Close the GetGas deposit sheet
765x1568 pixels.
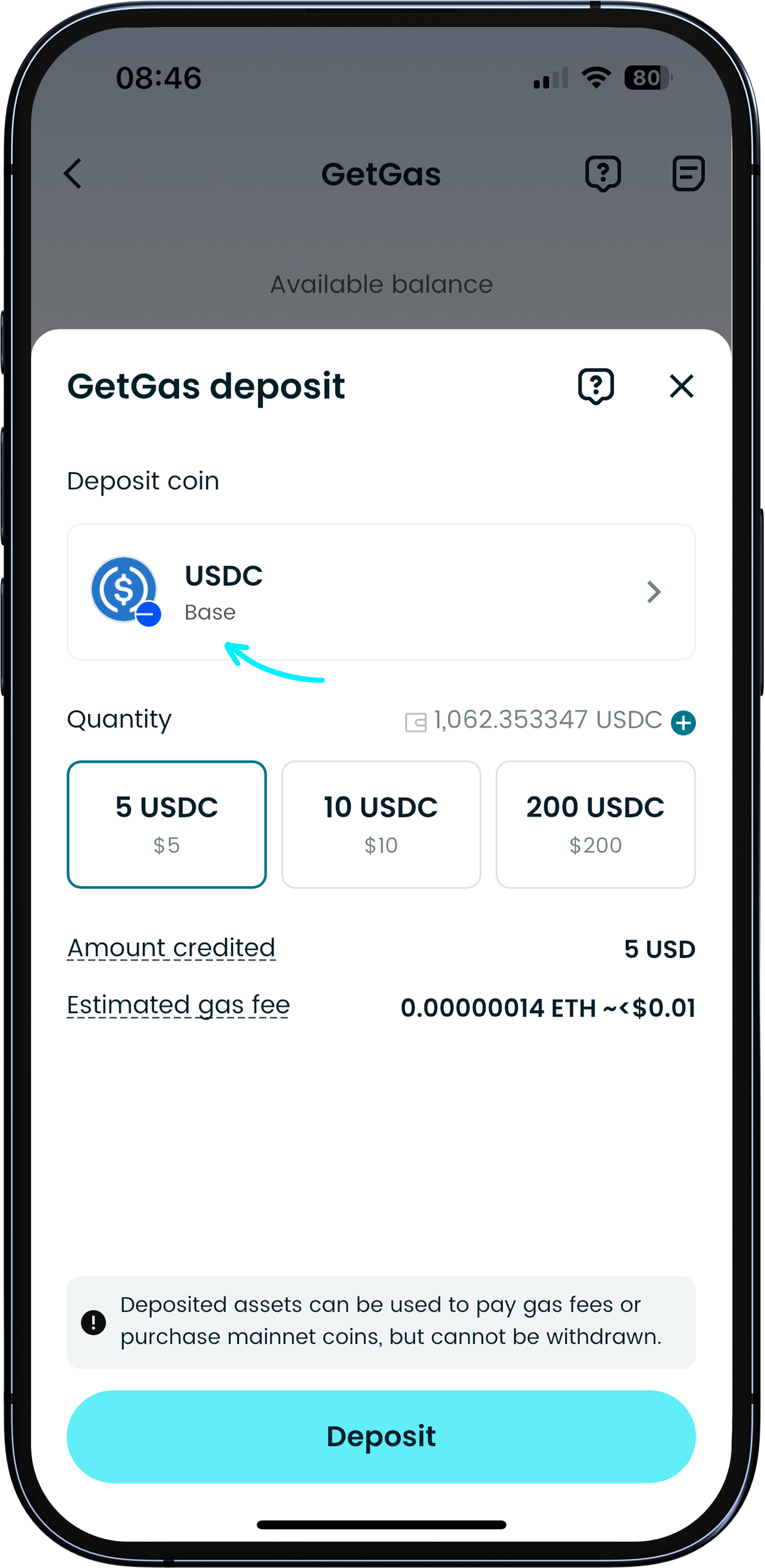pyautogui.click(x=682, y=387)
